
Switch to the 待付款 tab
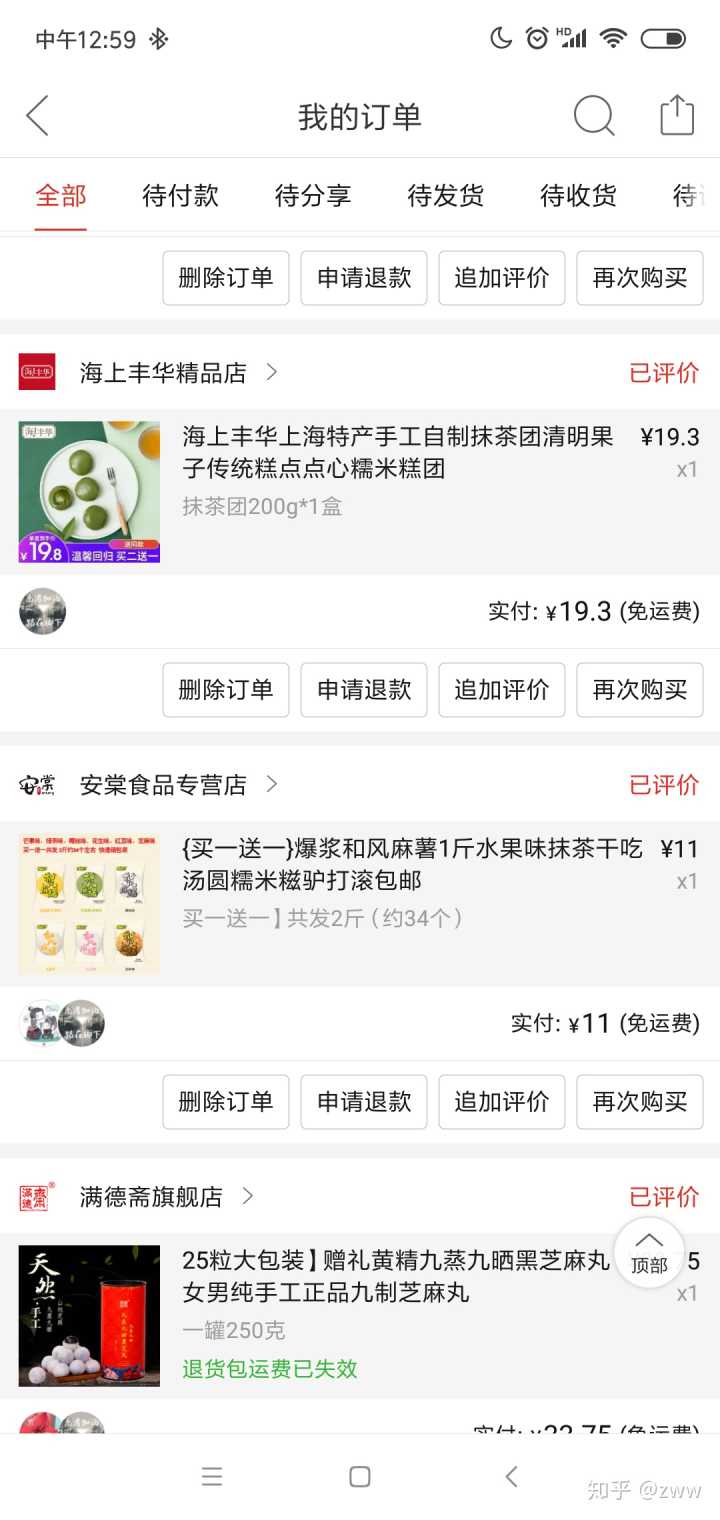[x=180, y=196]
